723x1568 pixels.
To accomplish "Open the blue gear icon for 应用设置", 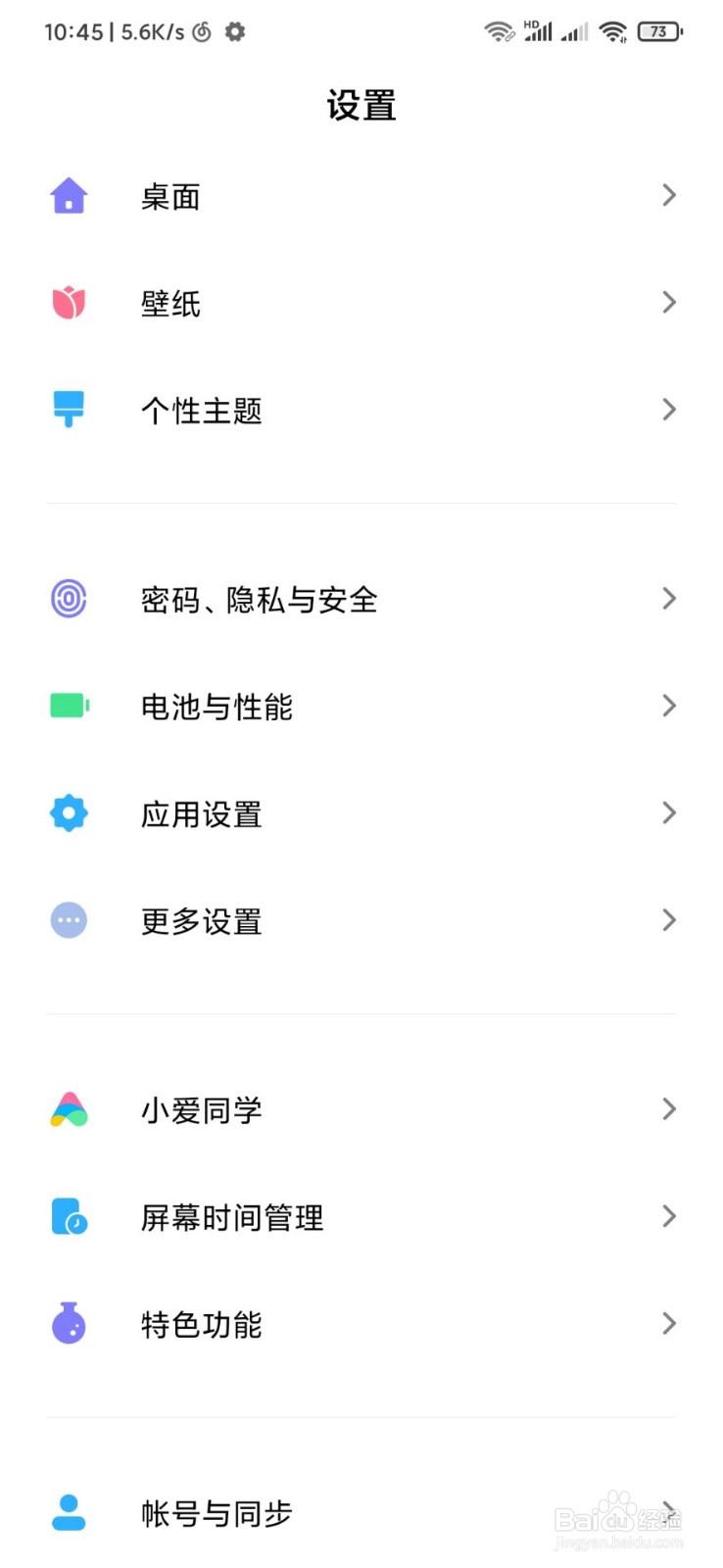I will (68, 812).
